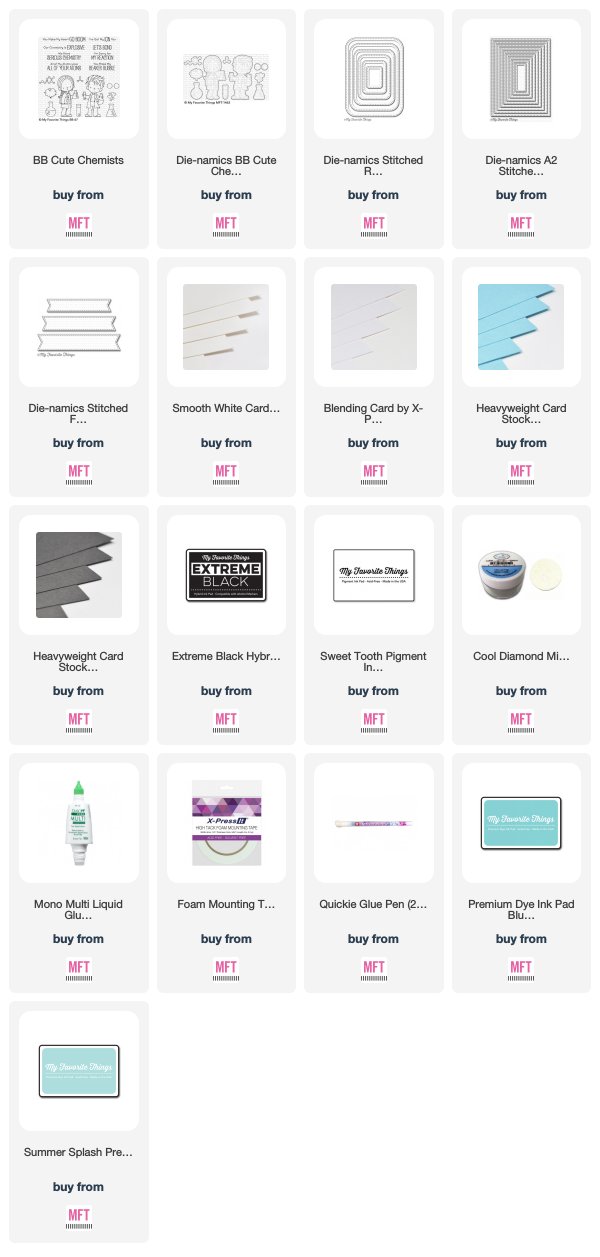Open Blending Card by X-P… product
Image resolution: width=600 pixels, height=1257 pixels.
point(373,326)
